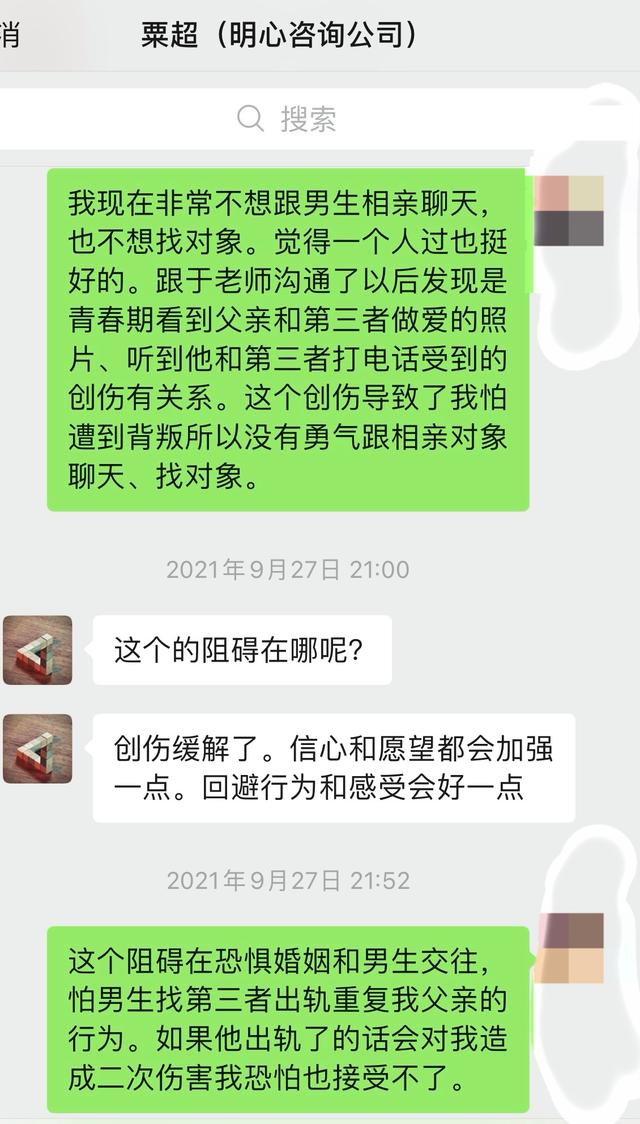Tap the partially visible 取消 cancel button
Image resolution: width=640 pixels, height=1124 pixels.
pos(8,36)
